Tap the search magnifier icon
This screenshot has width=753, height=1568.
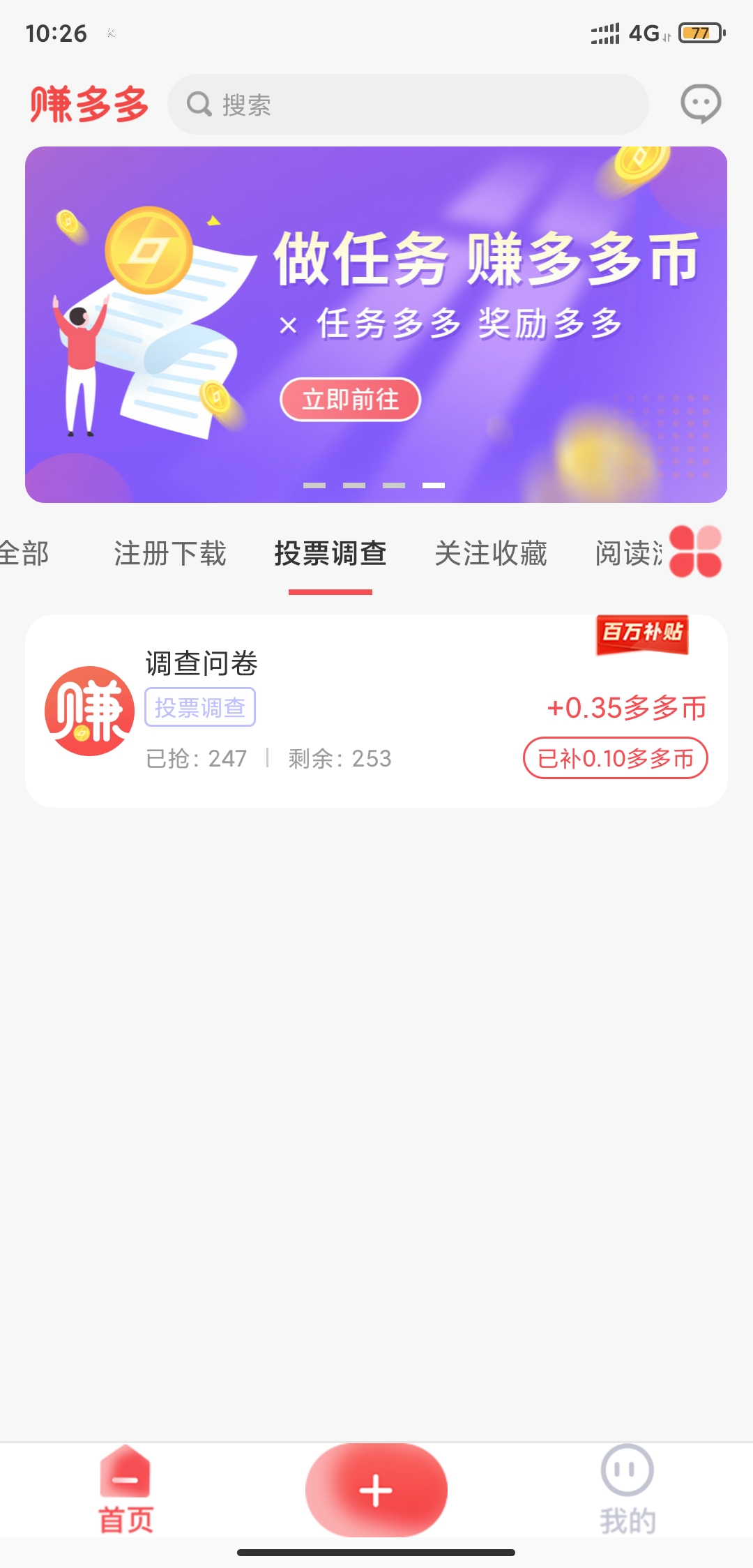[x=199, y=103]
